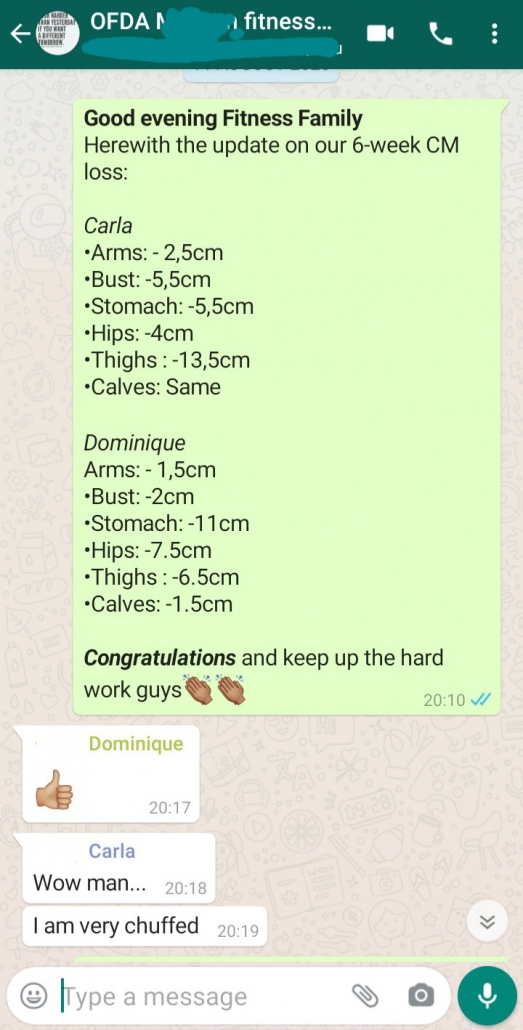Start a group voice call
Image resolution: width=523 pixels, height=1030 pixels.
pos(441,34)
